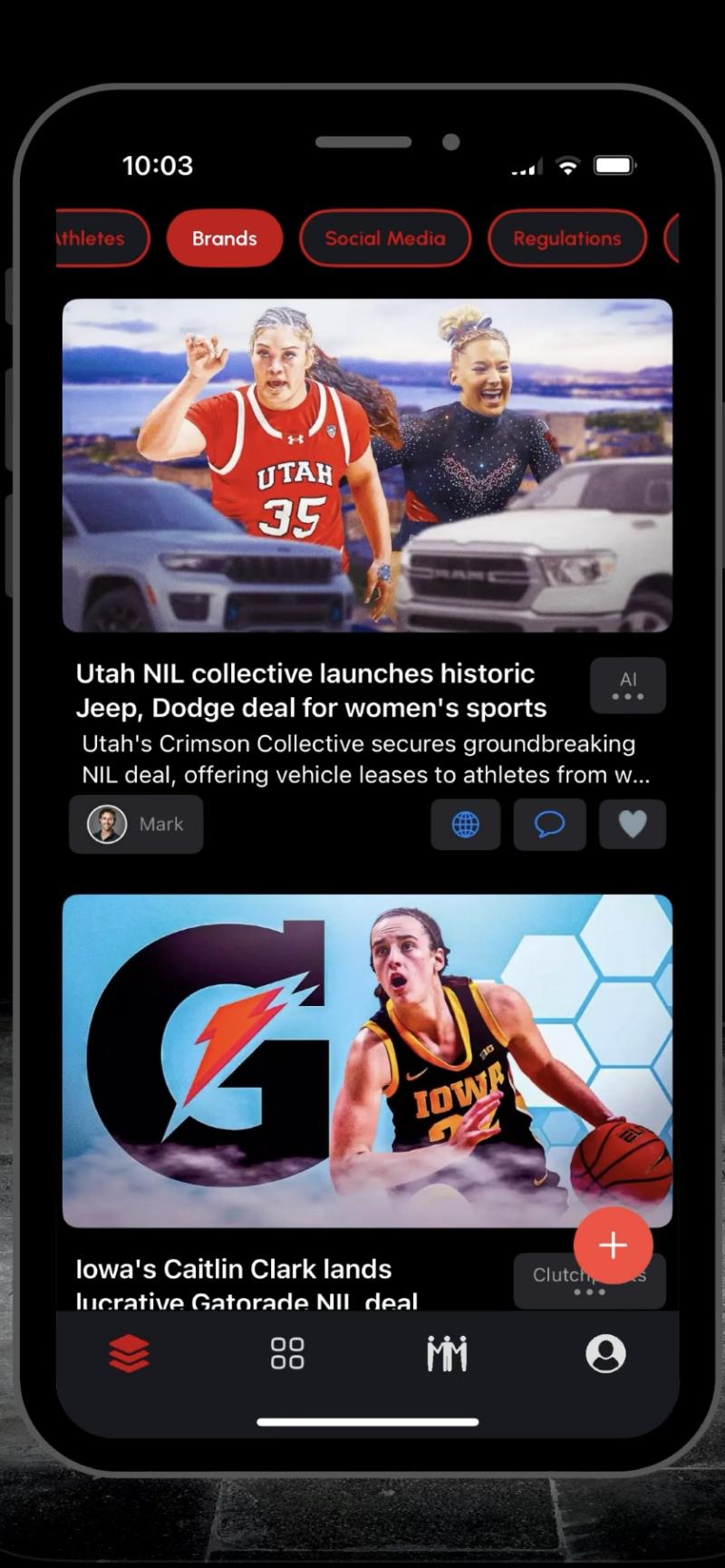Open the people community tab
The width and height of the screenshot is (725, 1568).
[x=447, y=1354]
